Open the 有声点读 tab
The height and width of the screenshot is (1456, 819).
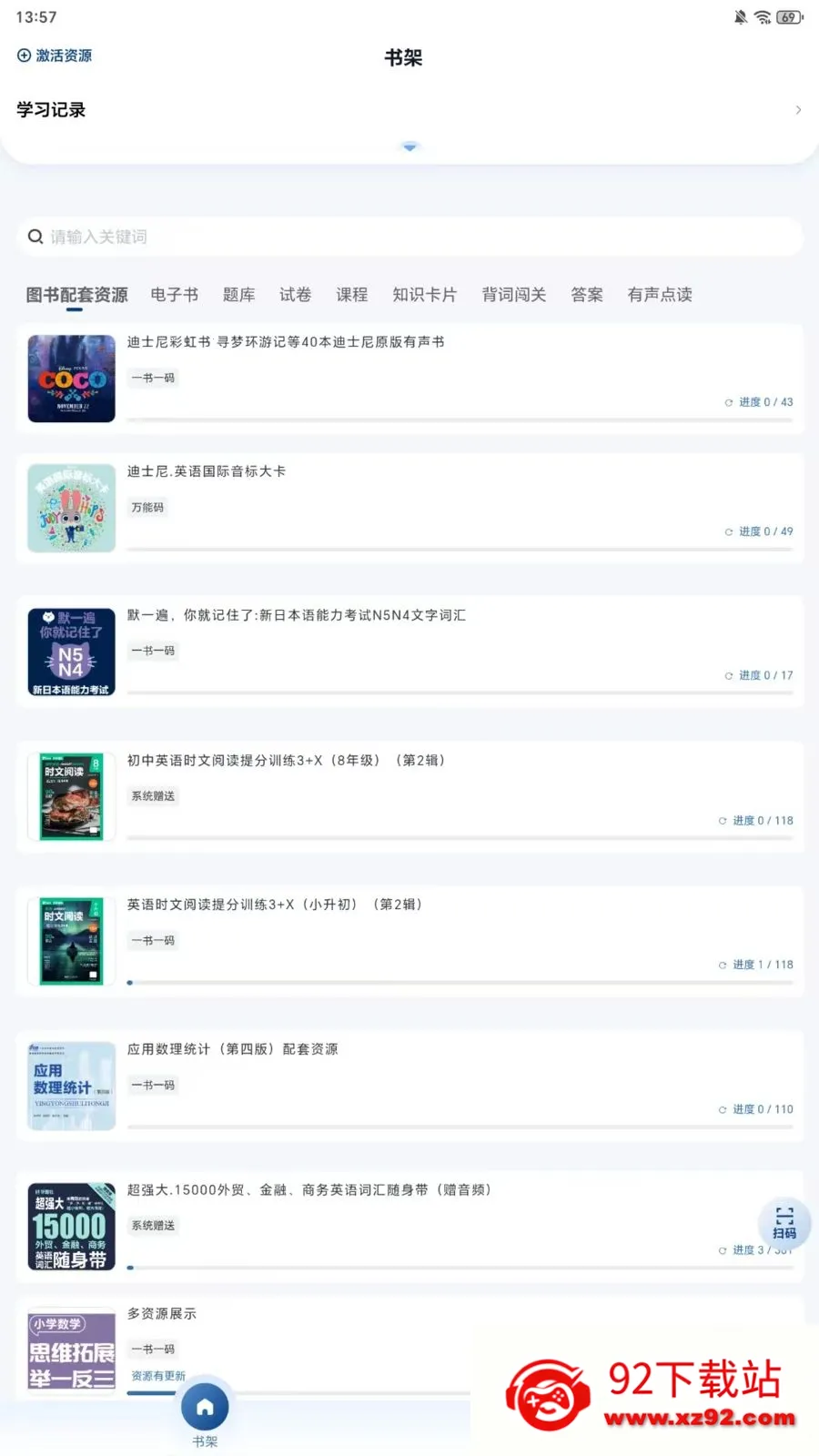click(660, 295)
